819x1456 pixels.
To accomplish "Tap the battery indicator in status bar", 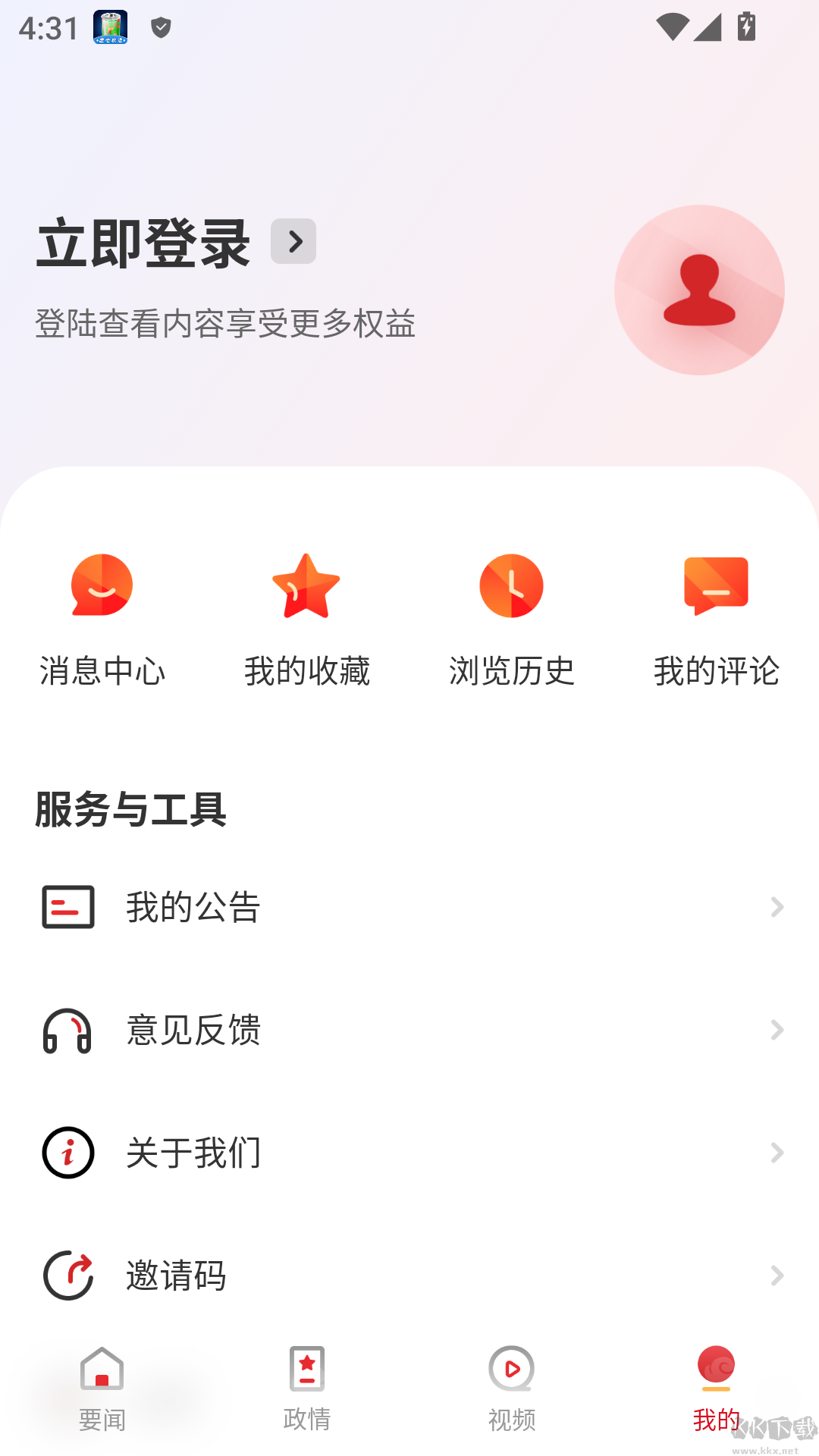I will pos(745,28).
